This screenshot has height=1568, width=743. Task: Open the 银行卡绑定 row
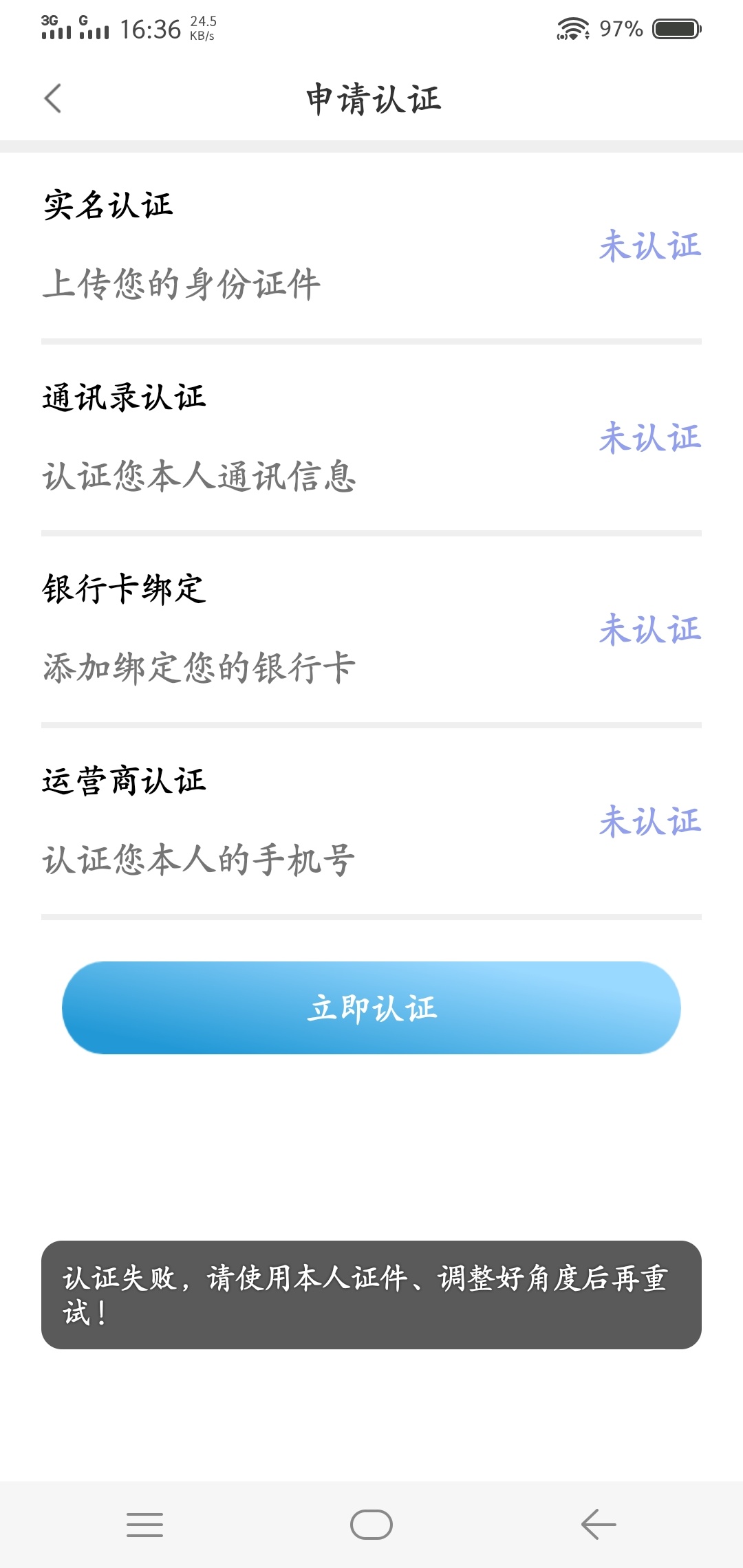click(371, 629)
